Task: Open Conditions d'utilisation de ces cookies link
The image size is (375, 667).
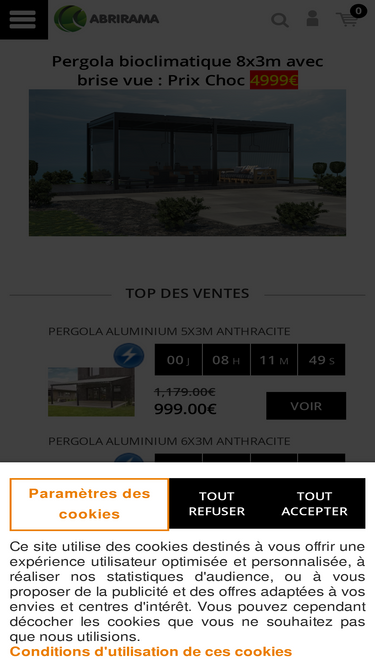Action: (151, 651)
